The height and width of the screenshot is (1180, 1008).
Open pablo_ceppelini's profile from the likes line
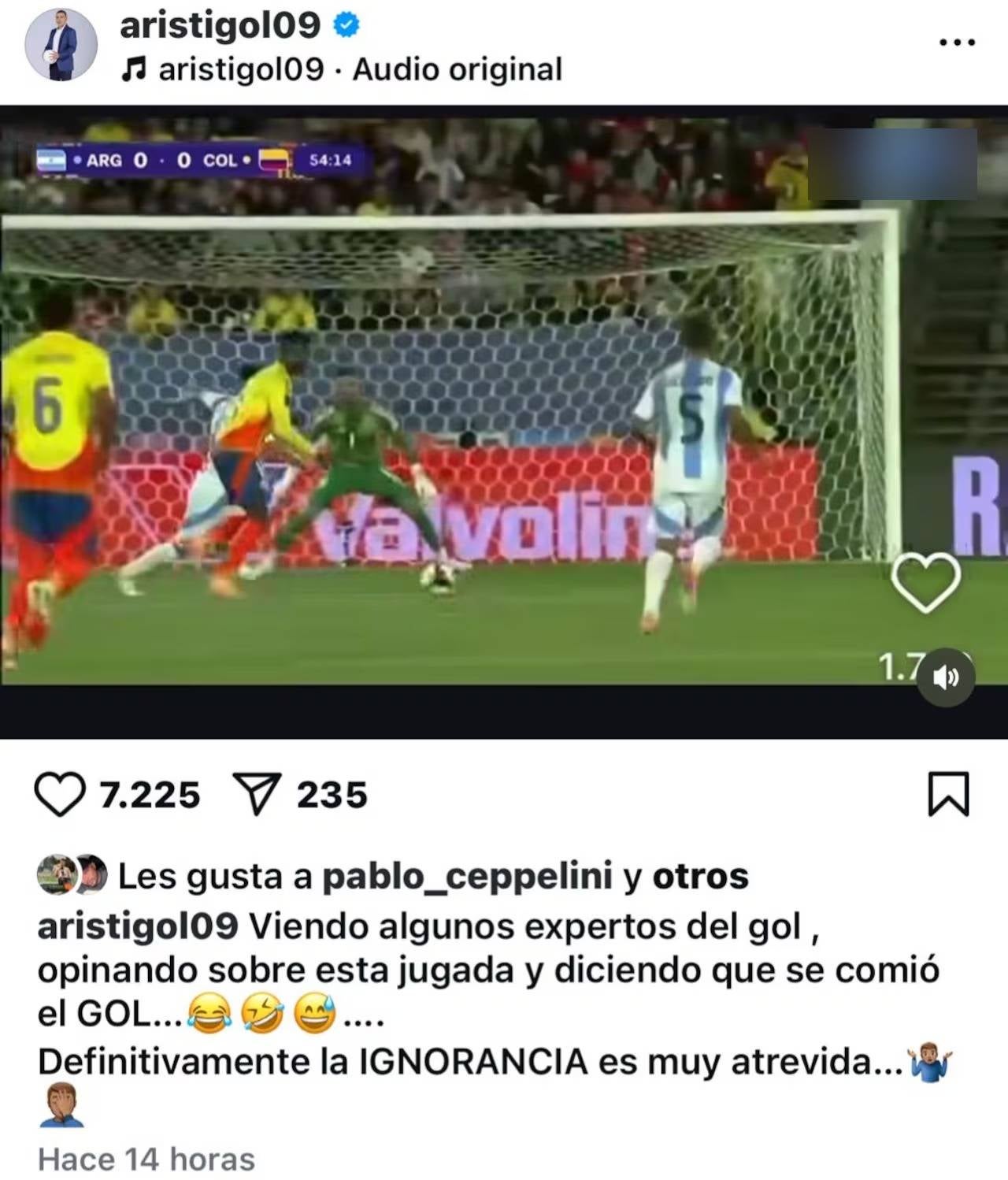pyautogui.click(x=467, y=876)
